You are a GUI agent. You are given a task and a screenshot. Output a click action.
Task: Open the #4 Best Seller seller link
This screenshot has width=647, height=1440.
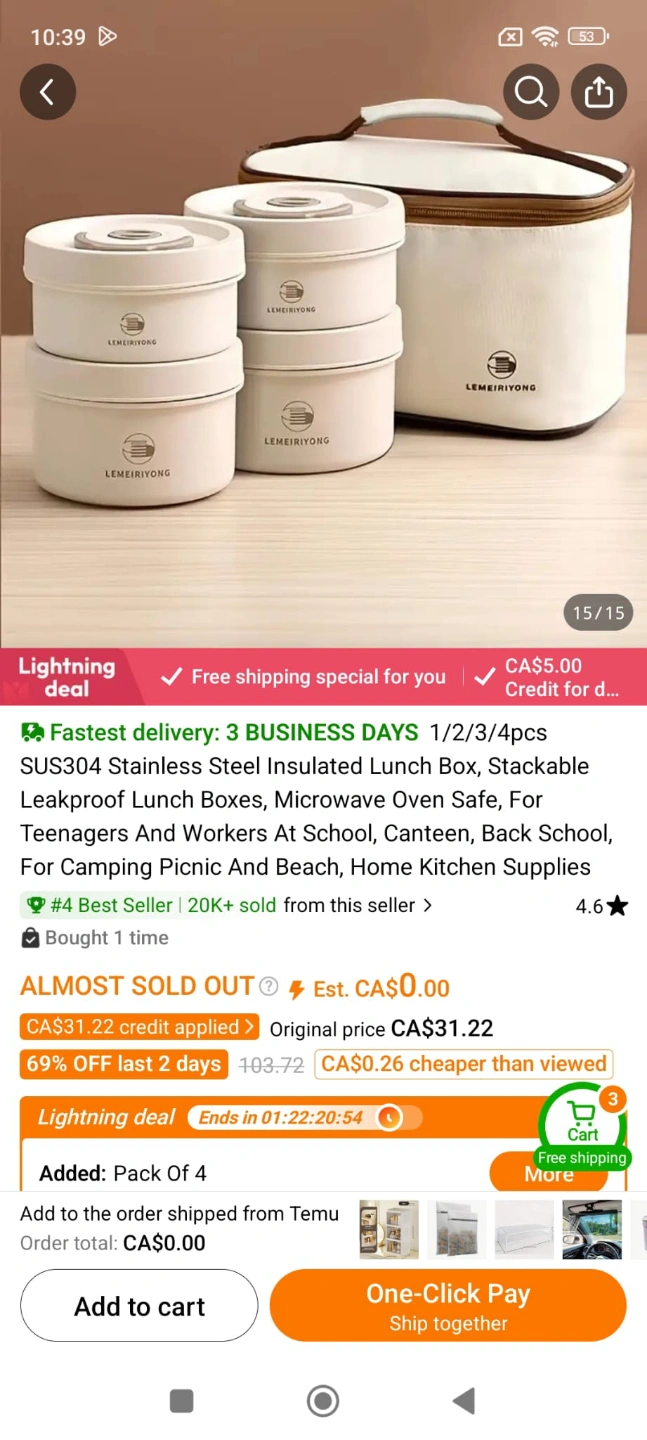point(226,905)
